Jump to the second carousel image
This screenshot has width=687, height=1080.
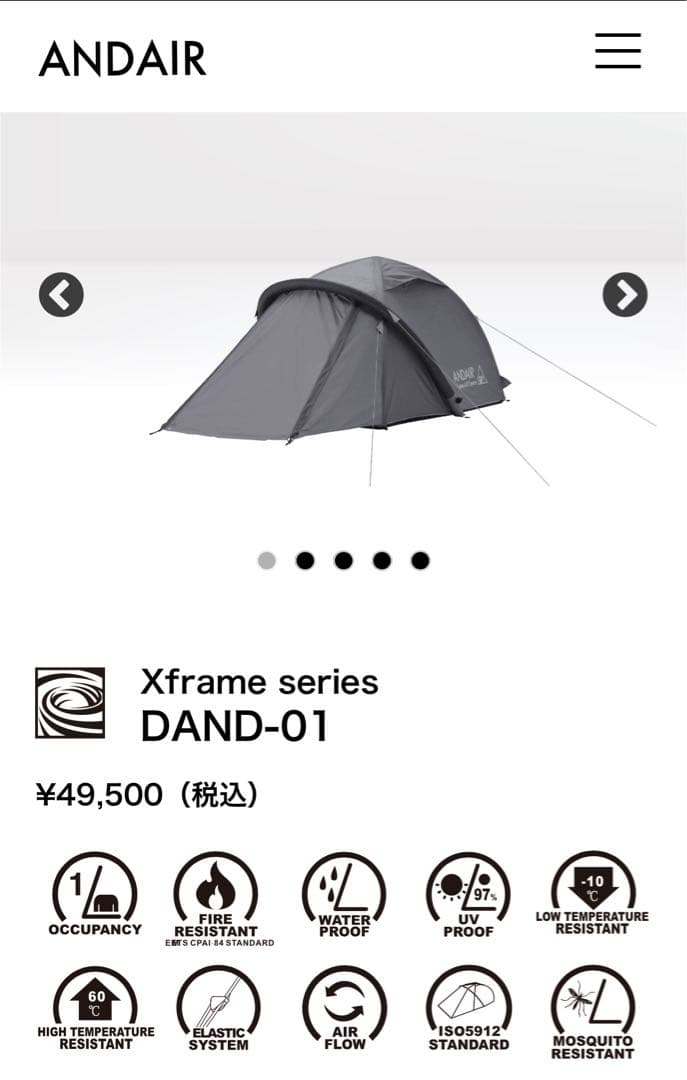(305, 560)
